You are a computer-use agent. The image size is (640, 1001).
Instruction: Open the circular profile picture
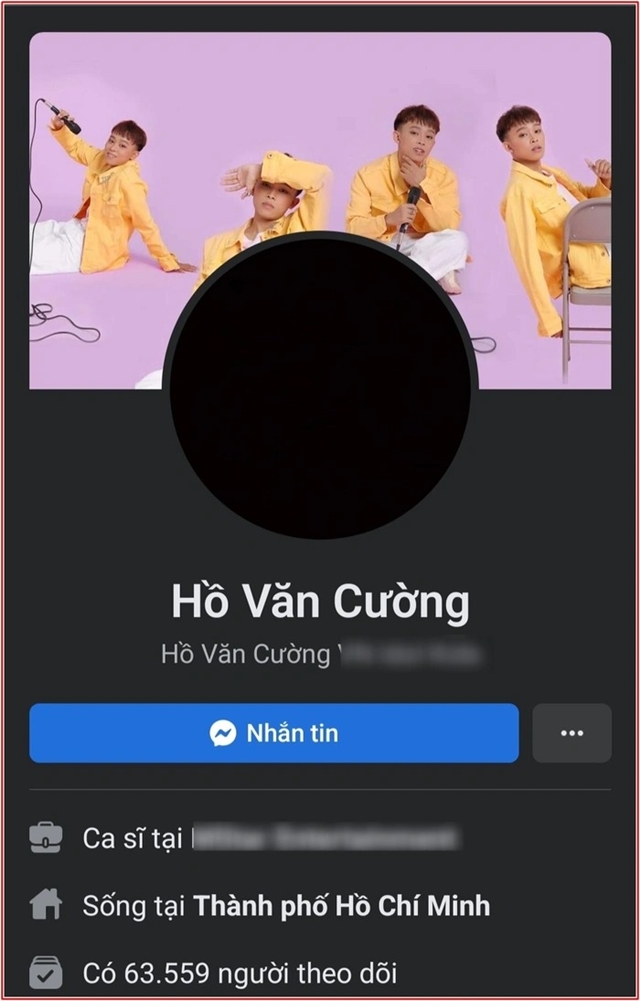pyautogui.click(x=320, y=388)
